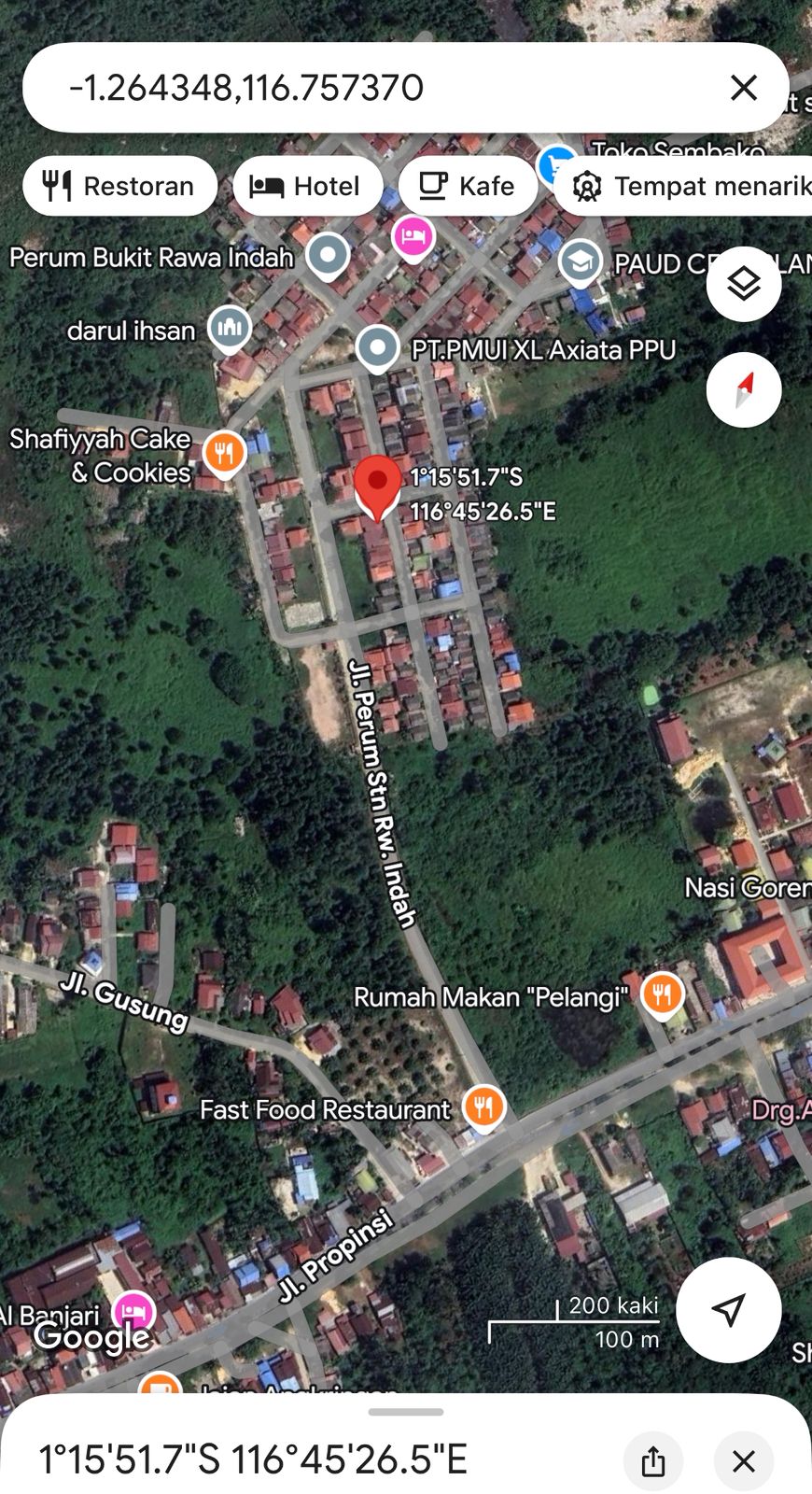Tap the Shafiyyah Cake & Cookies restaurant marker
Screen dimensions: 812x1494
pyautogui.click(x=224, y=454)
